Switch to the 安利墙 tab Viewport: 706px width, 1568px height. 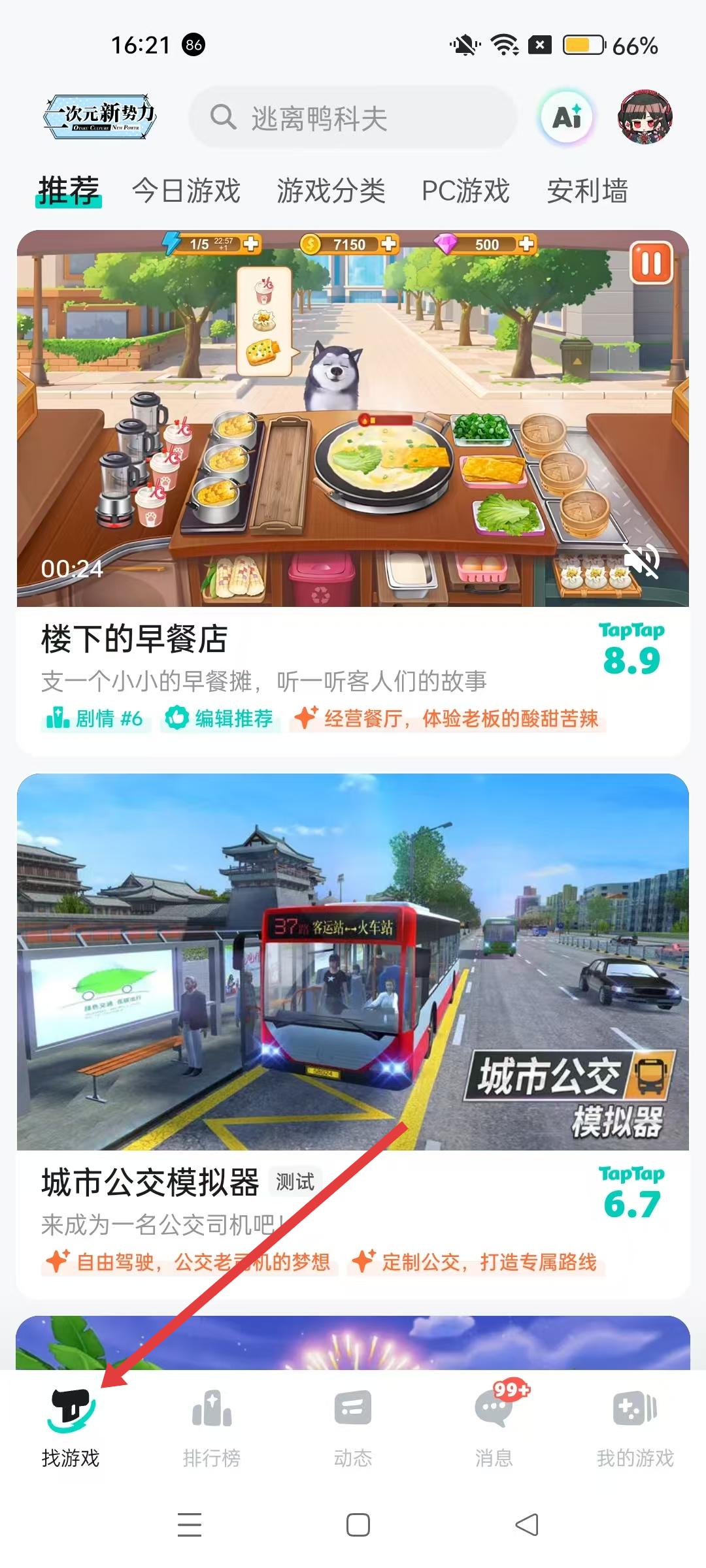pos(587,191)
